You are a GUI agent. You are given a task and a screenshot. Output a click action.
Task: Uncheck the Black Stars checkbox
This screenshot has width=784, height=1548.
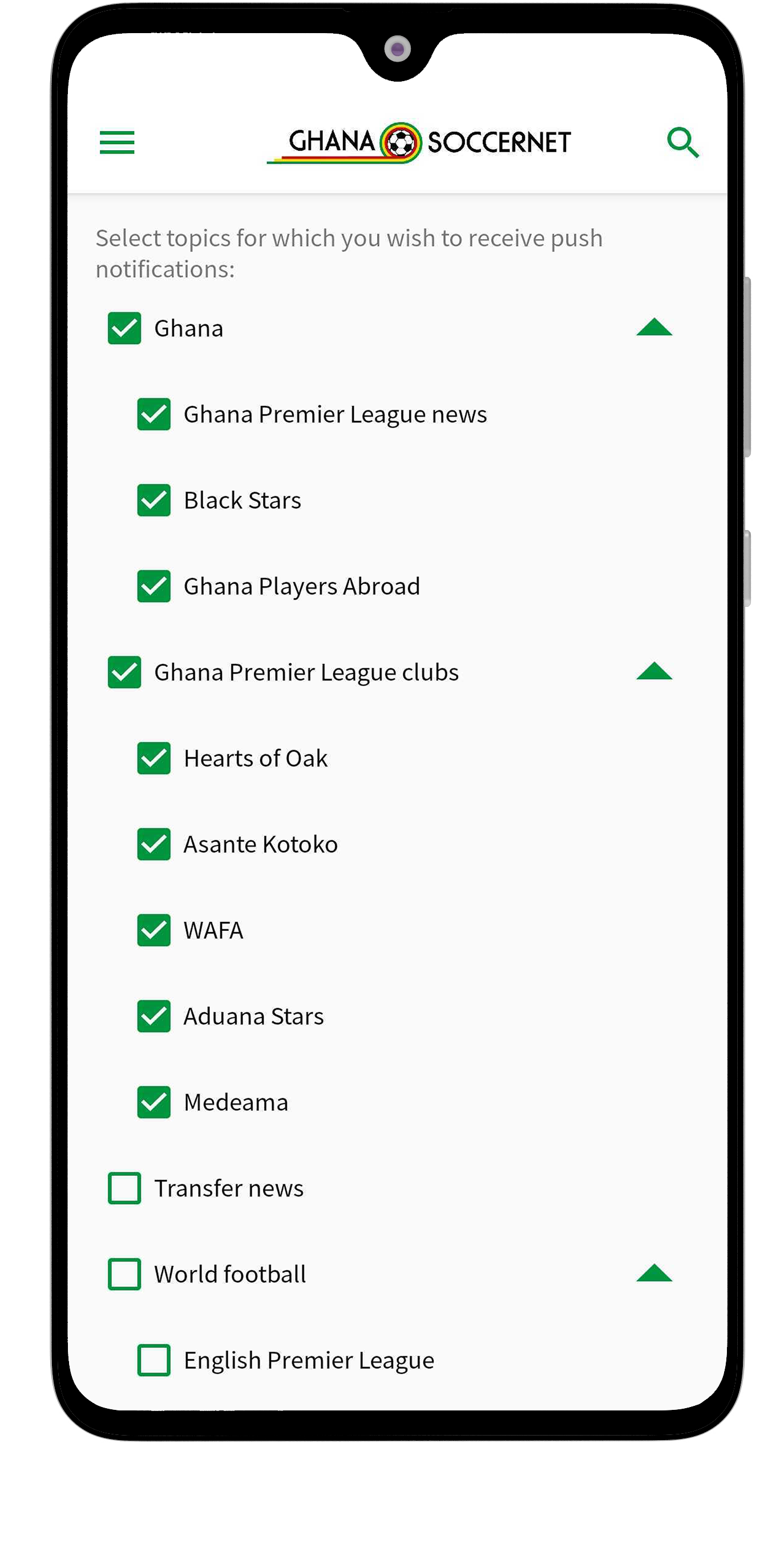[154, 500]
